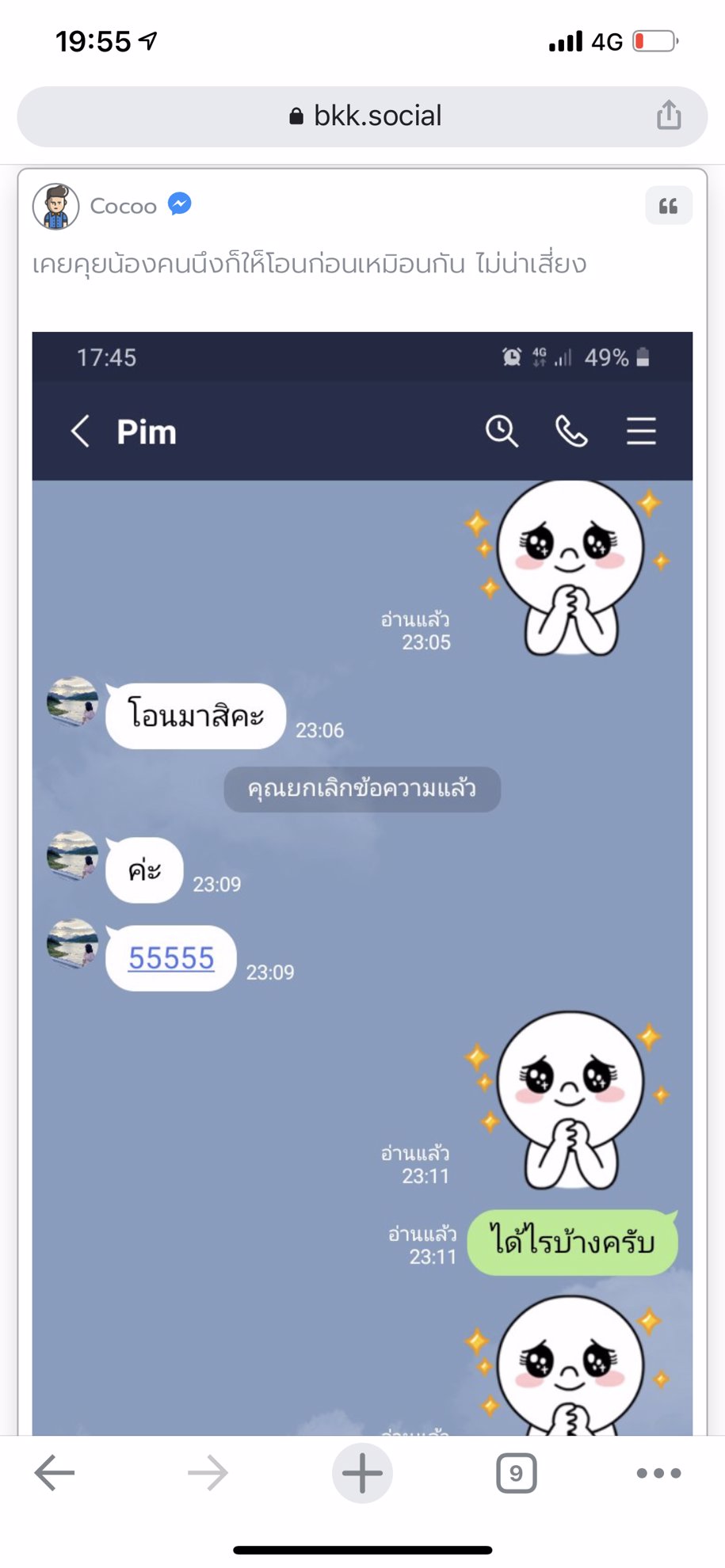The image size is (725, 1568).
Task: Open the tab switcher showing 9 tabs
Action: [516, 1473]
